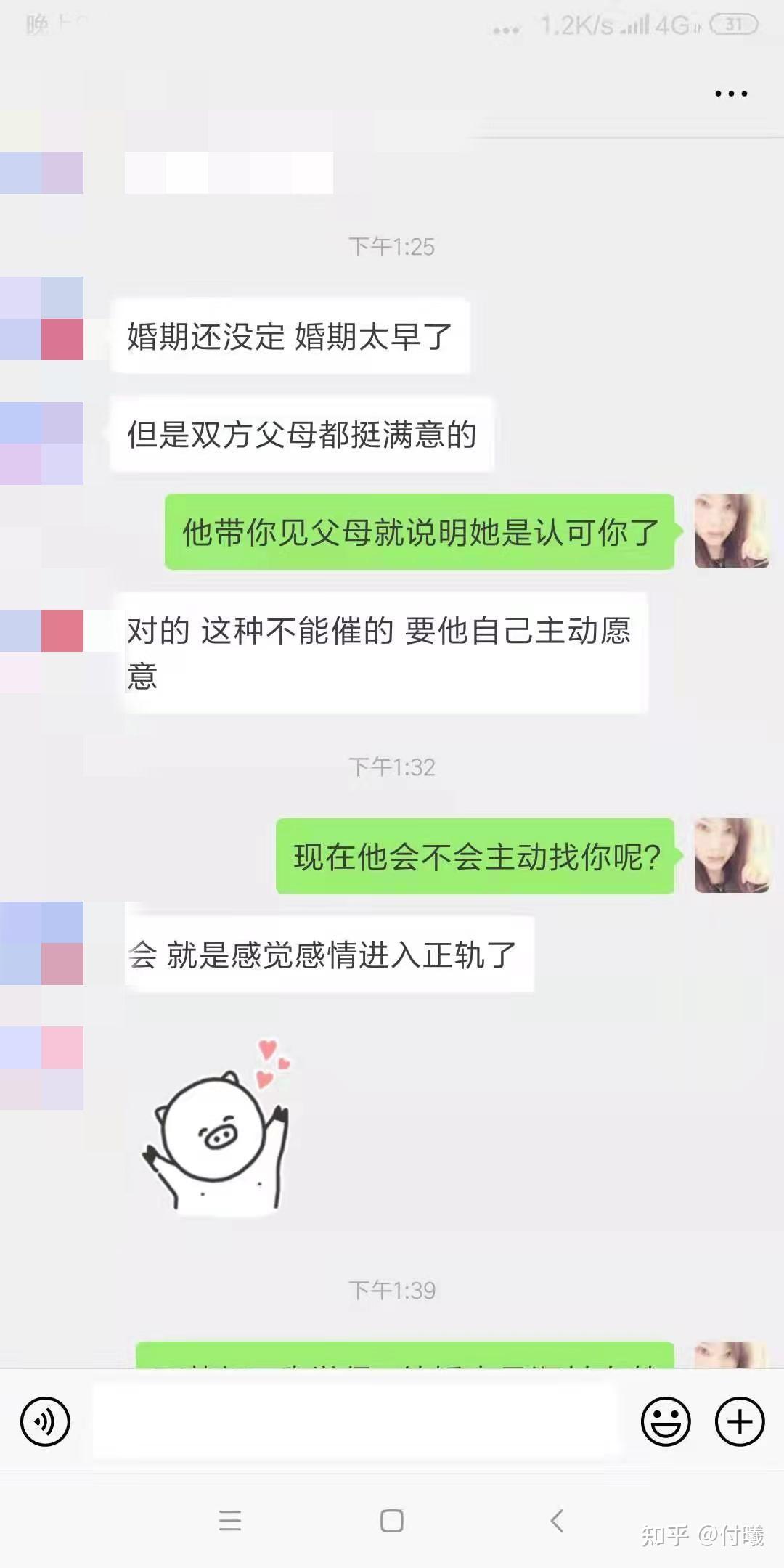Tap the system back arrow
Viewport: 784px width, 1568px height.
(557, 1520)
